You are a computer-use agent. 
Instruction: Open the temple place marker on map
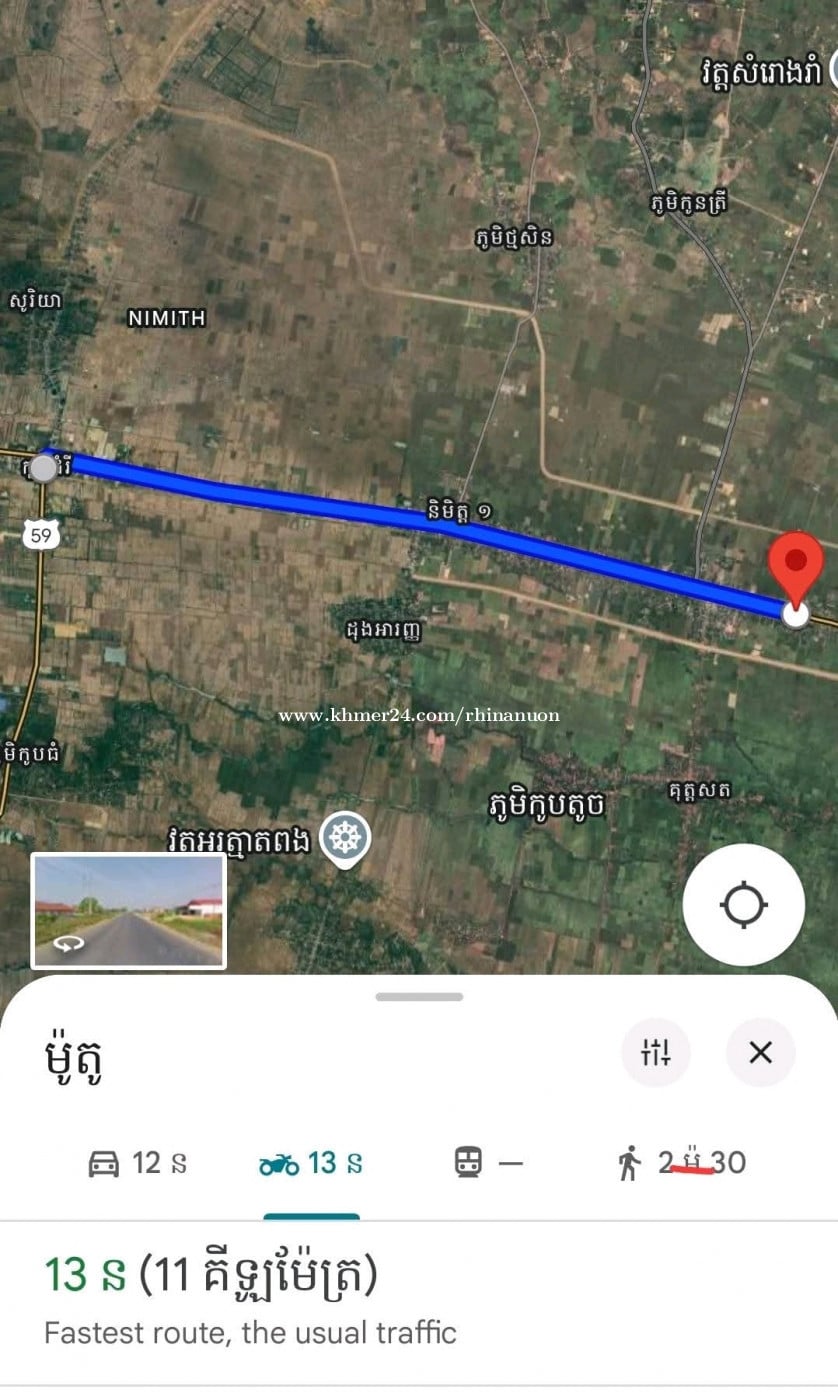point(345,838)
